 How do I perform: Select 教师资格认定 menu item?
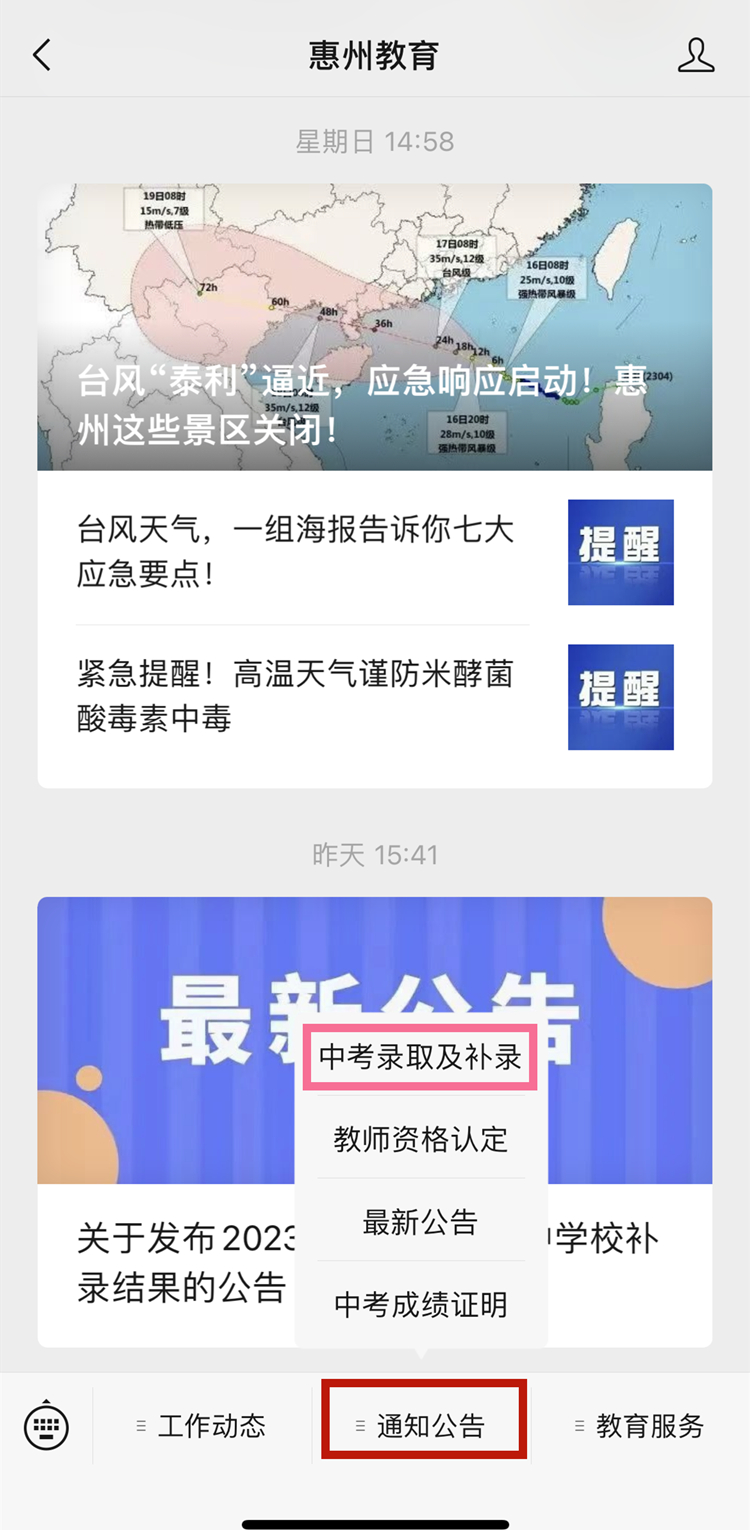[421, 1139]
